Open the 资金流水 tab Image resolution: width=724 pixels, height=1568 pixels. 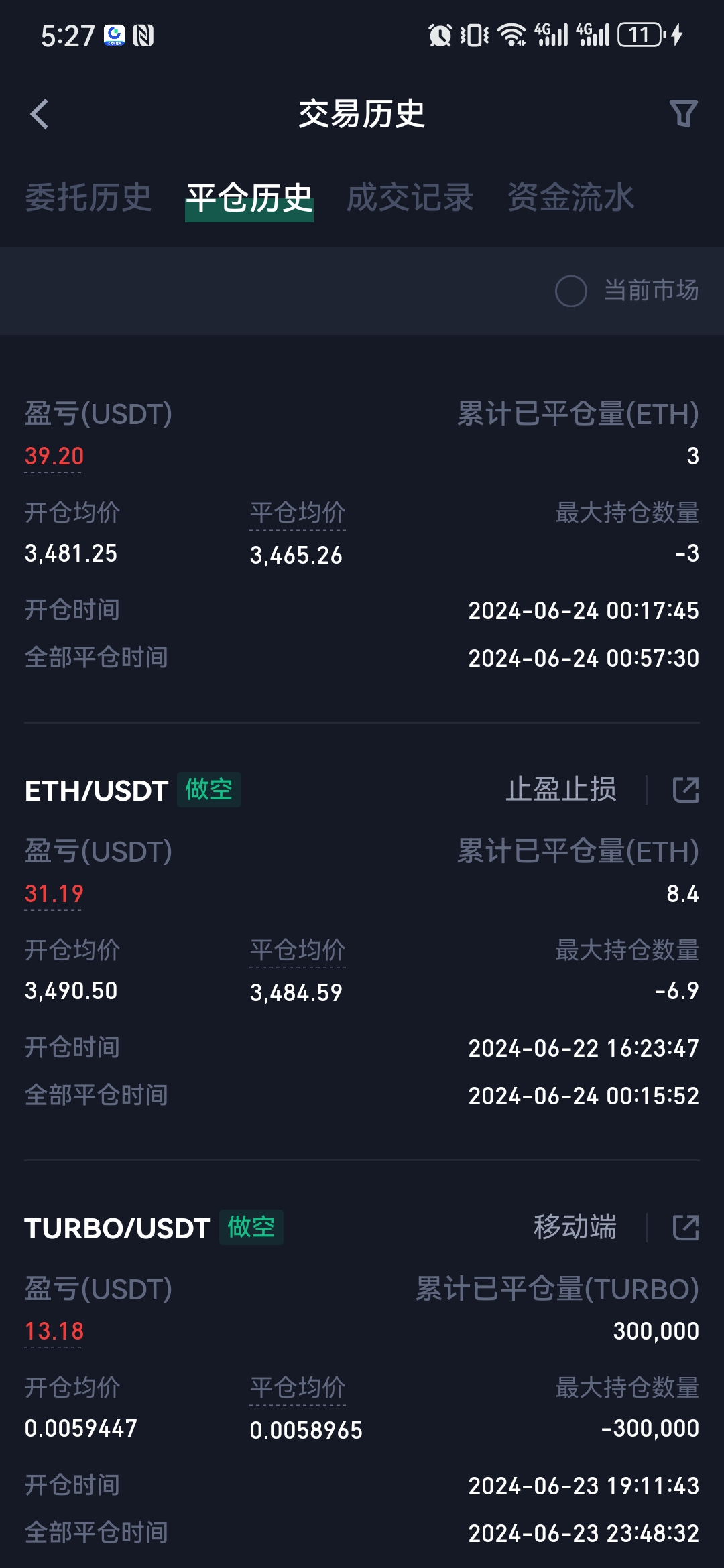[x=570, y=198]
